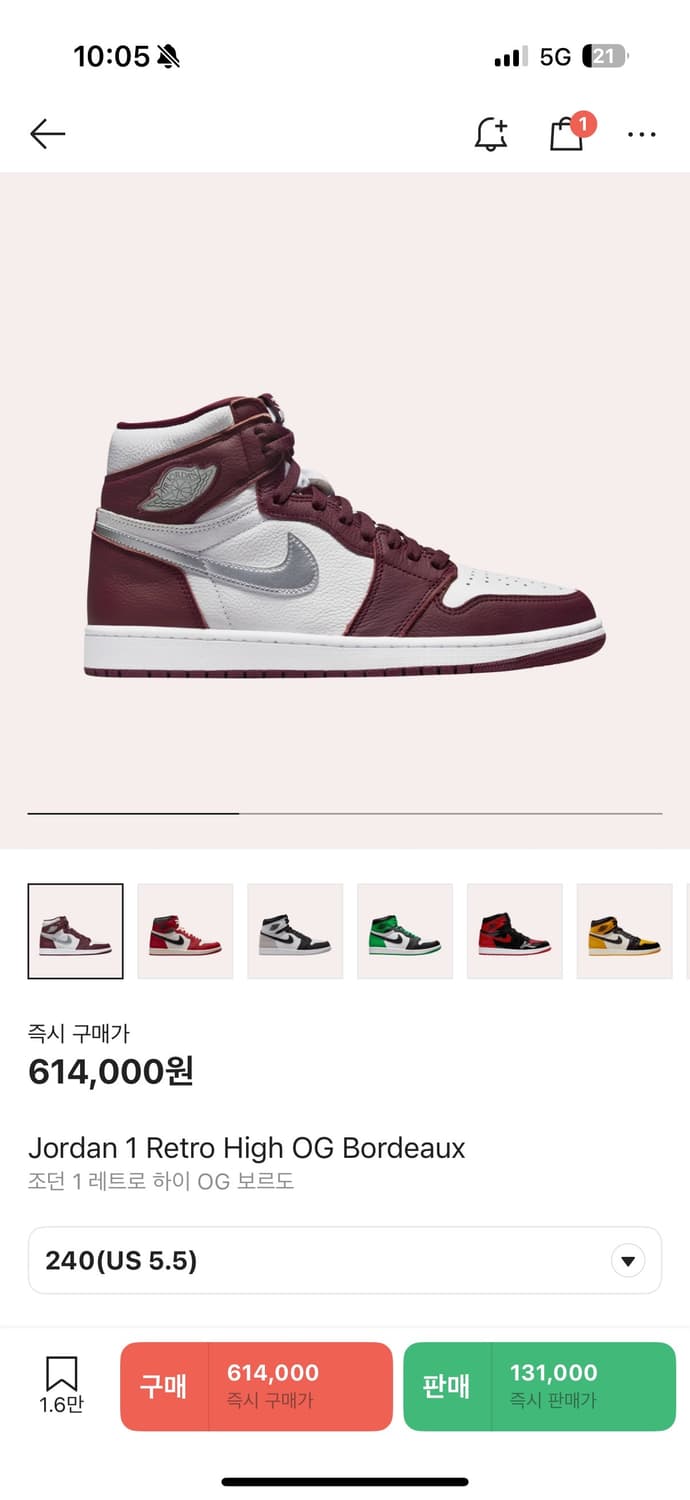Tap the green 판매 131,000 sell button

click(x=540, y=1386)
